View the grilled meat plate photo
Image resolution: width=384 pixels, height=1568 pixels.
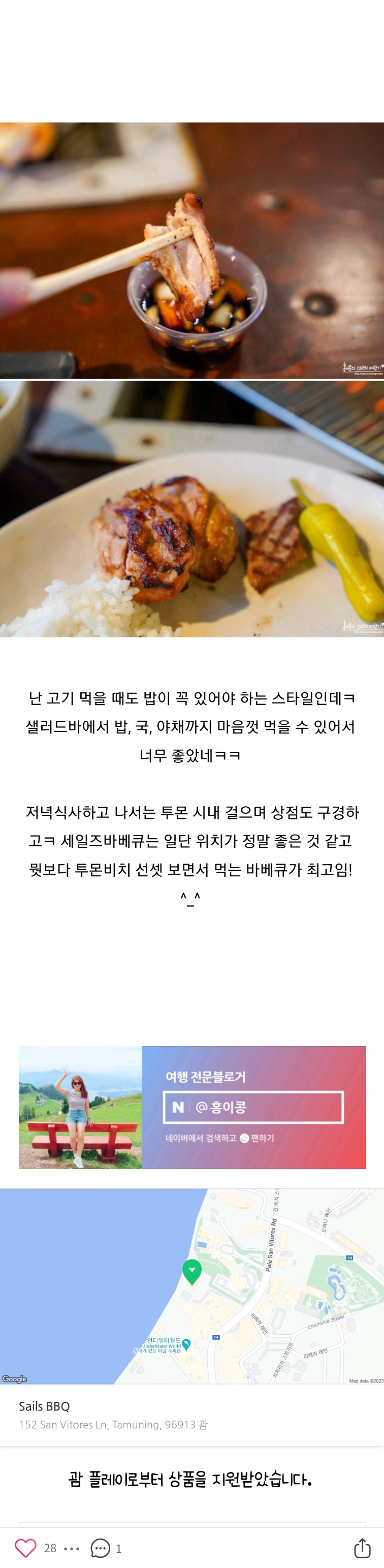191,509
